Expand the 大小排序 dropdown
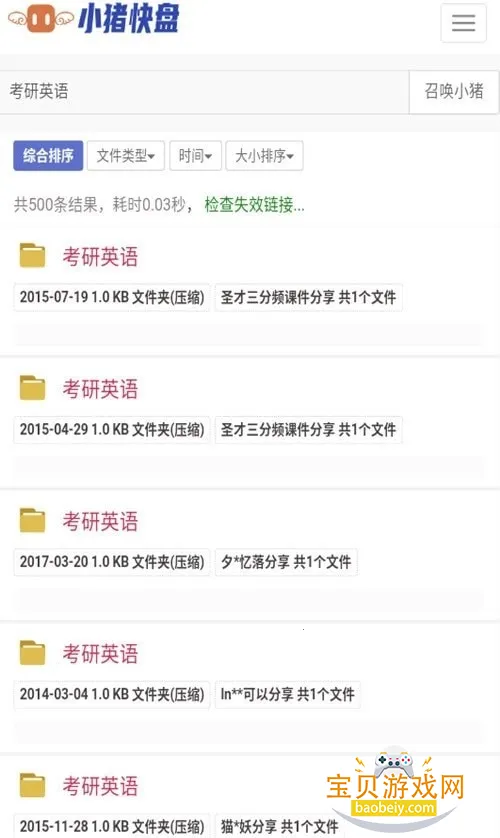The image size is (500, 838). pos(264,156)
